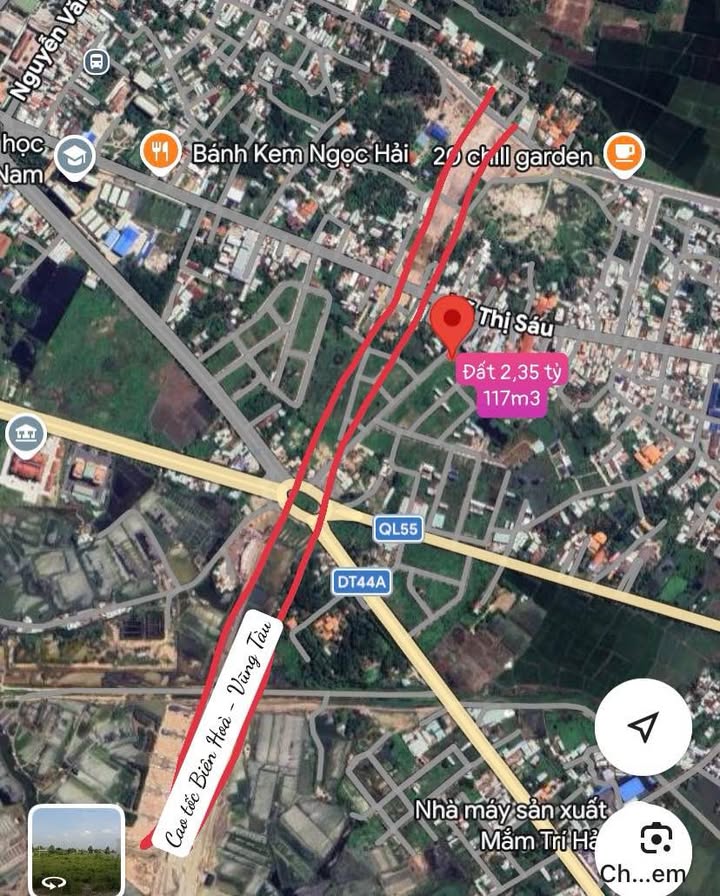Image resolution: width=720 pixels, height=896 pixels.
Task: Select the Bánh Kem Ngọc Hải restaurant marker
Action: (161, 154)
